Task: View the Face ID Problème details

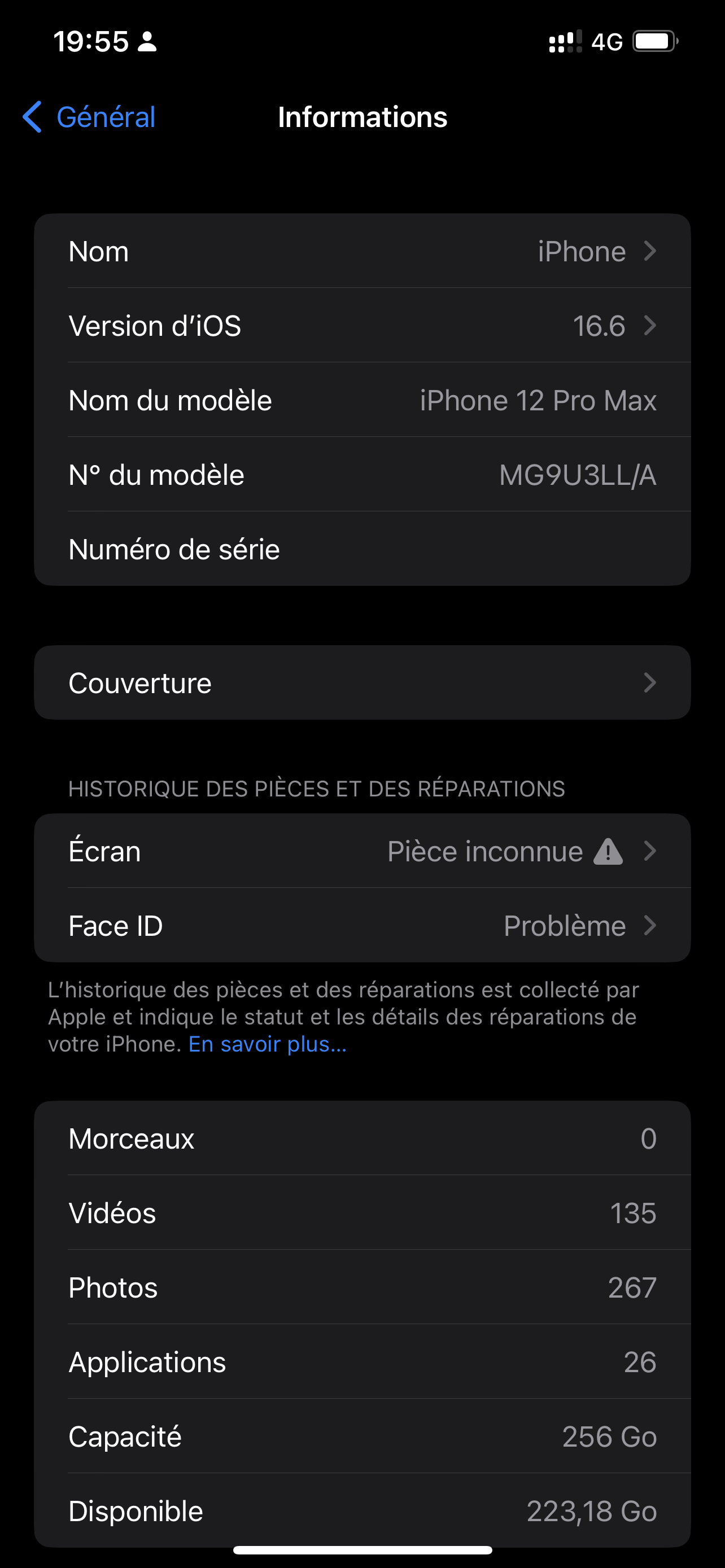Action: [362, 926]
